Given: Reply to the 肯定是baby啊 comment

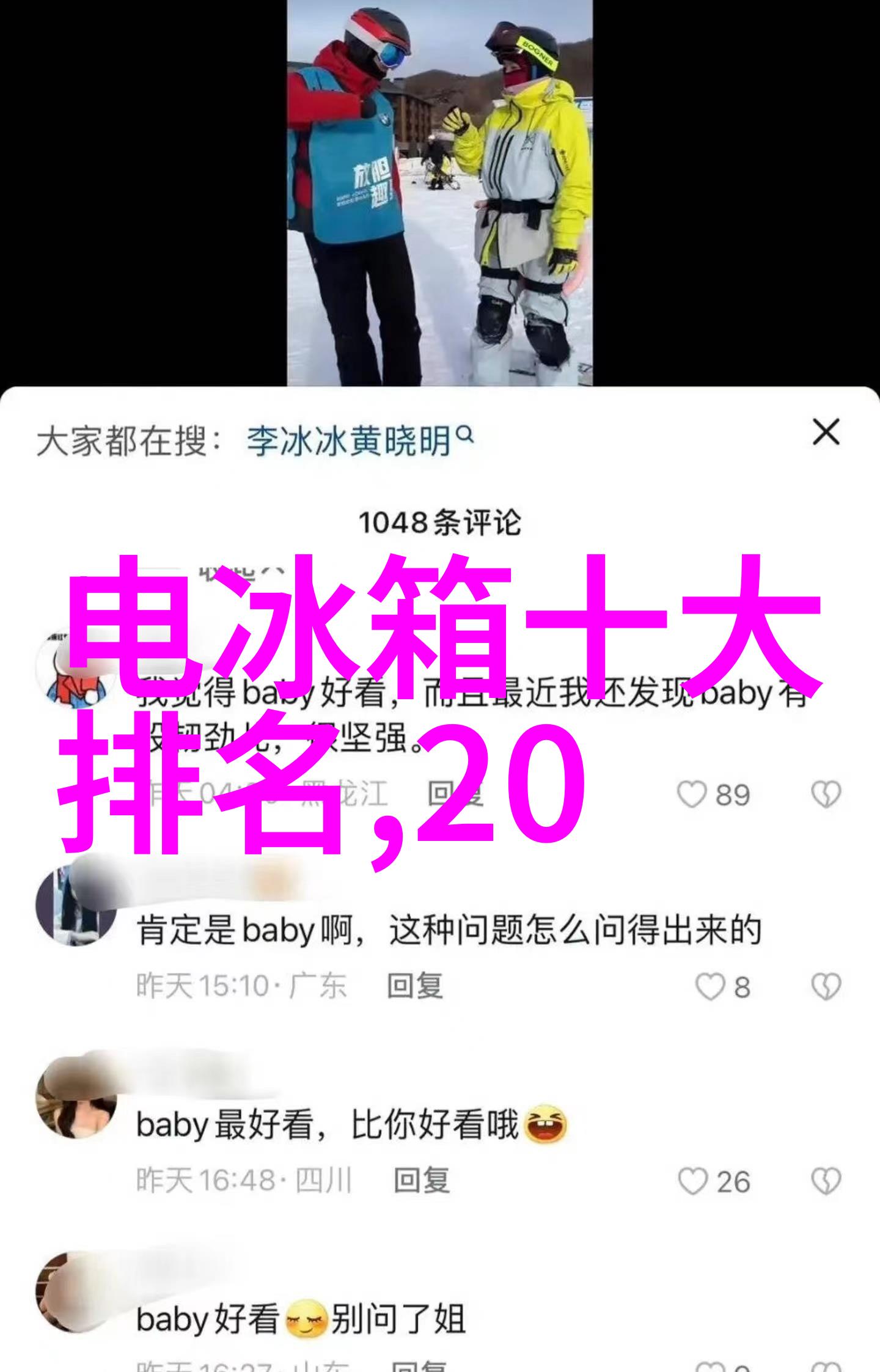Looking at the screenshot, I should 415,986.
